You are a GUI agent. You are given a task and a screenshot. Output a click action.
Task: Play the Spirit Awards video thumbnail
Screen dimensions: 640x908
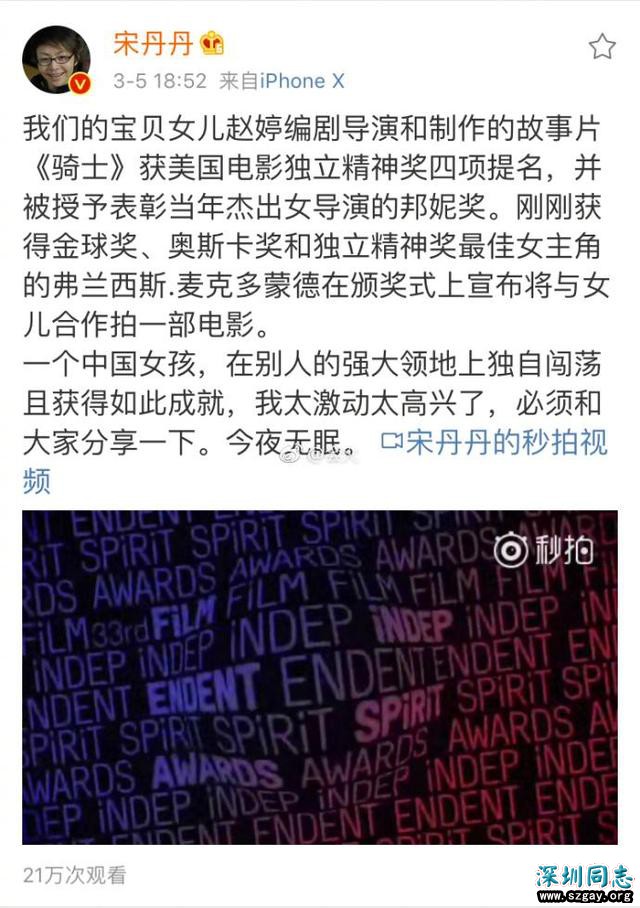click(x=320, y=677)
